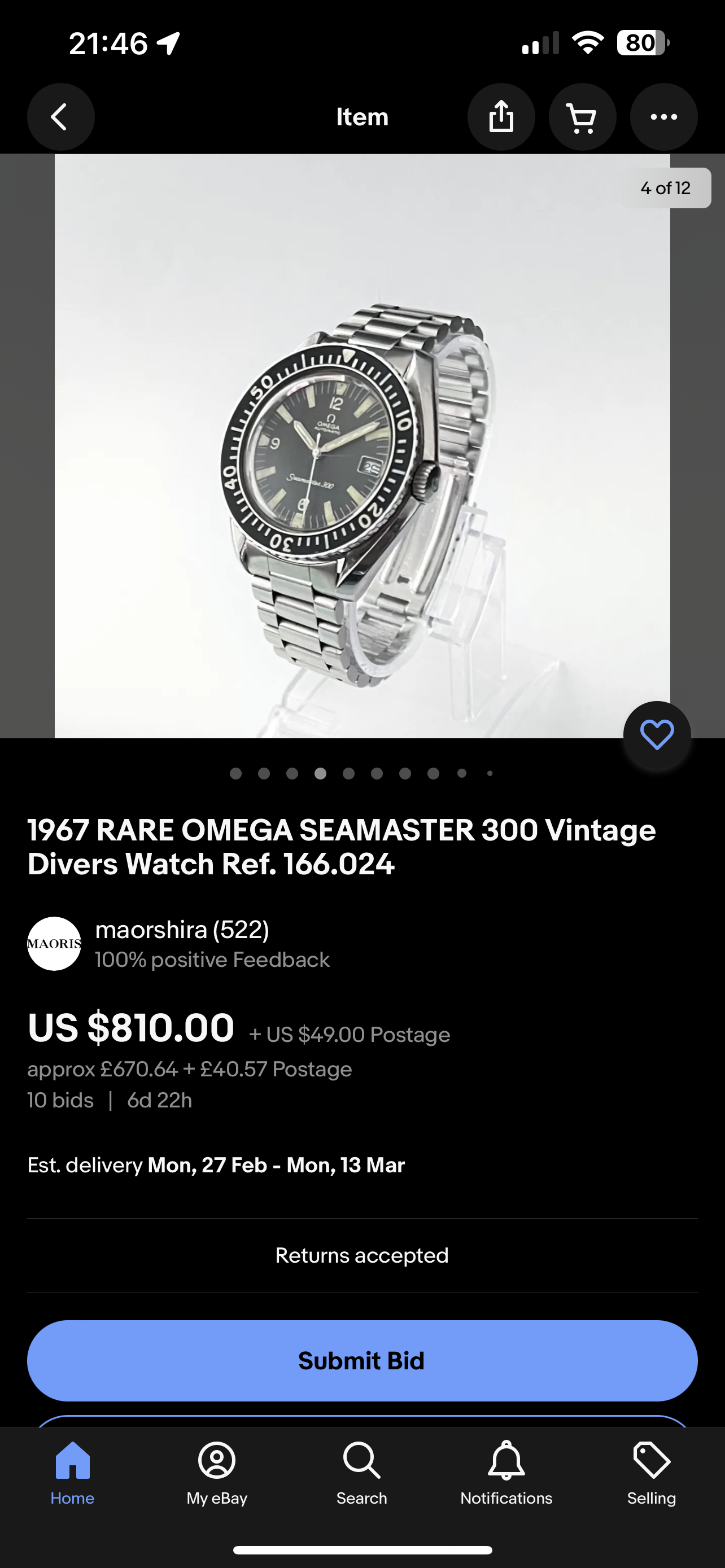Share this Omega Seamaster listing
Screen dimensions: 725x1568
pos(501,117)
